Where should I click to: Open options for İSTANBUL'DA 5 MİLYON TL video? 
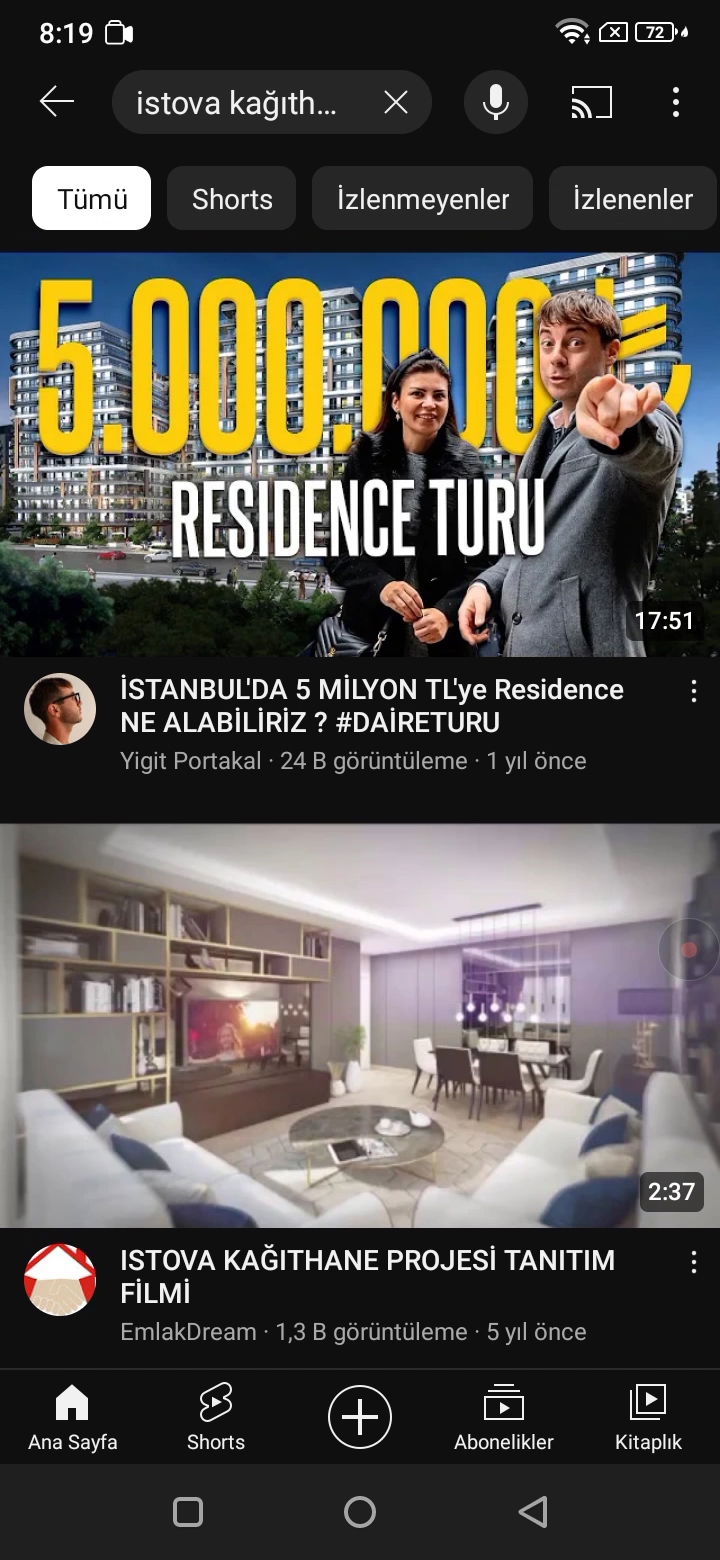(693, 691)
